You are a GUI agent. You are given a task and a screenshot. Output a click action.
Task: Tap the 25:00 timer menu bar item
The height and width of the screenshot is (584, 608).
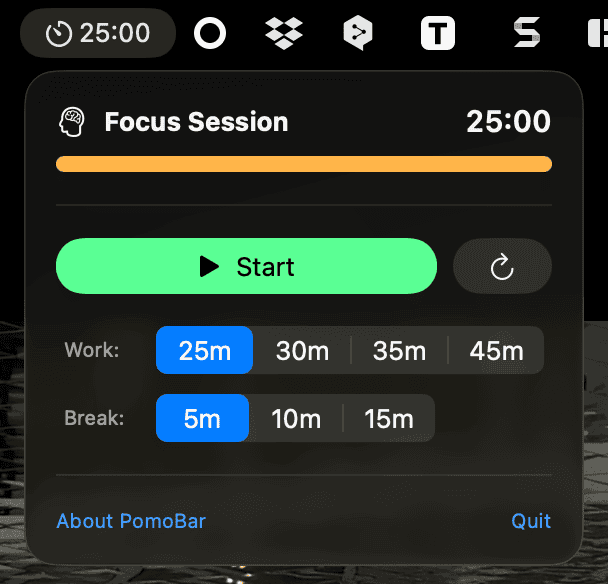(x=98, y=33)
